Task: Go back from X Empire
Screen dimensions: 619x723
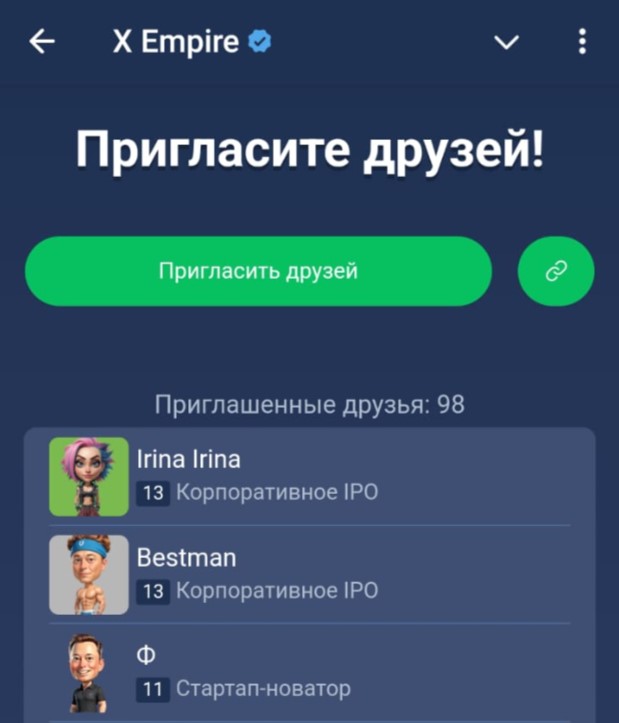Action: pos(42,42)
